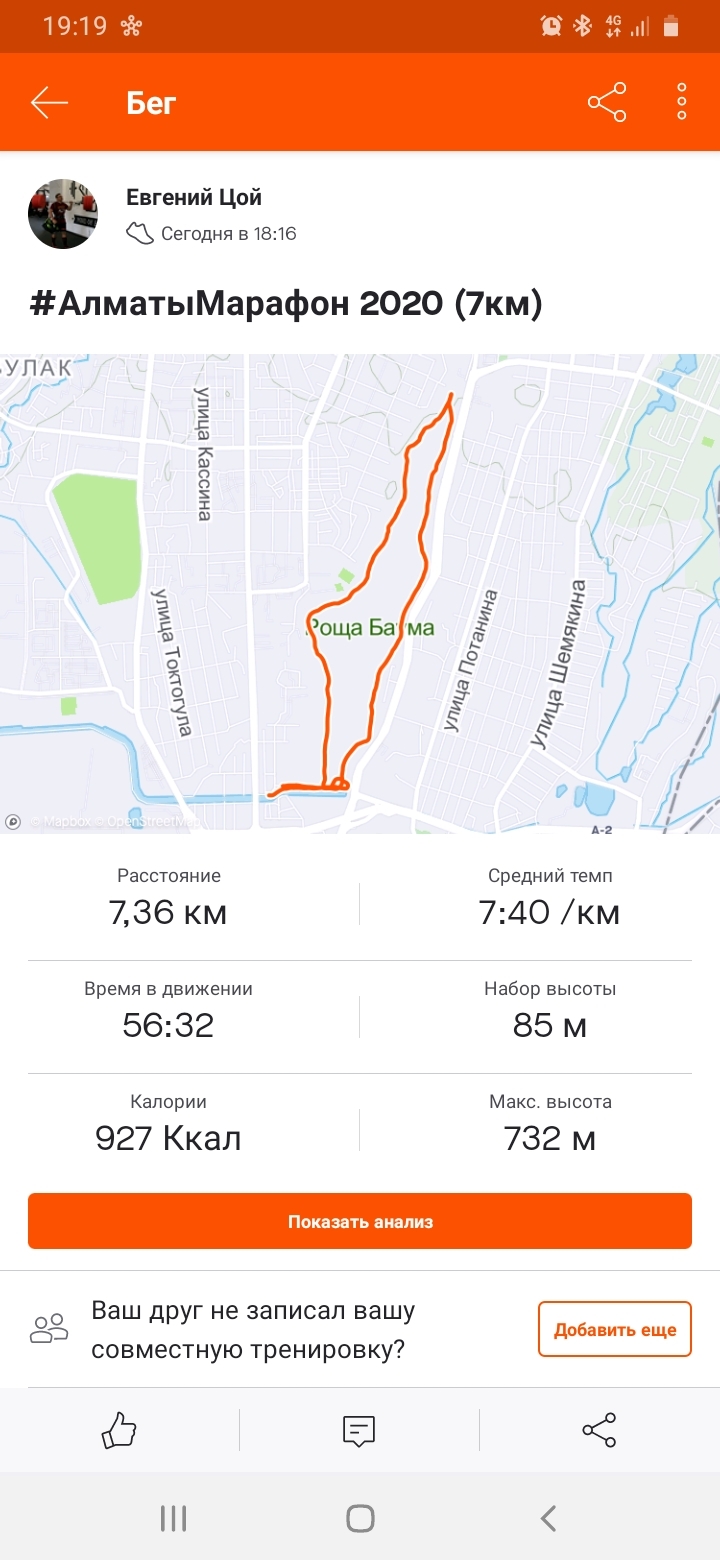Open the overflow menu
Screen dimensions: 720x1560
click(682, 103)
